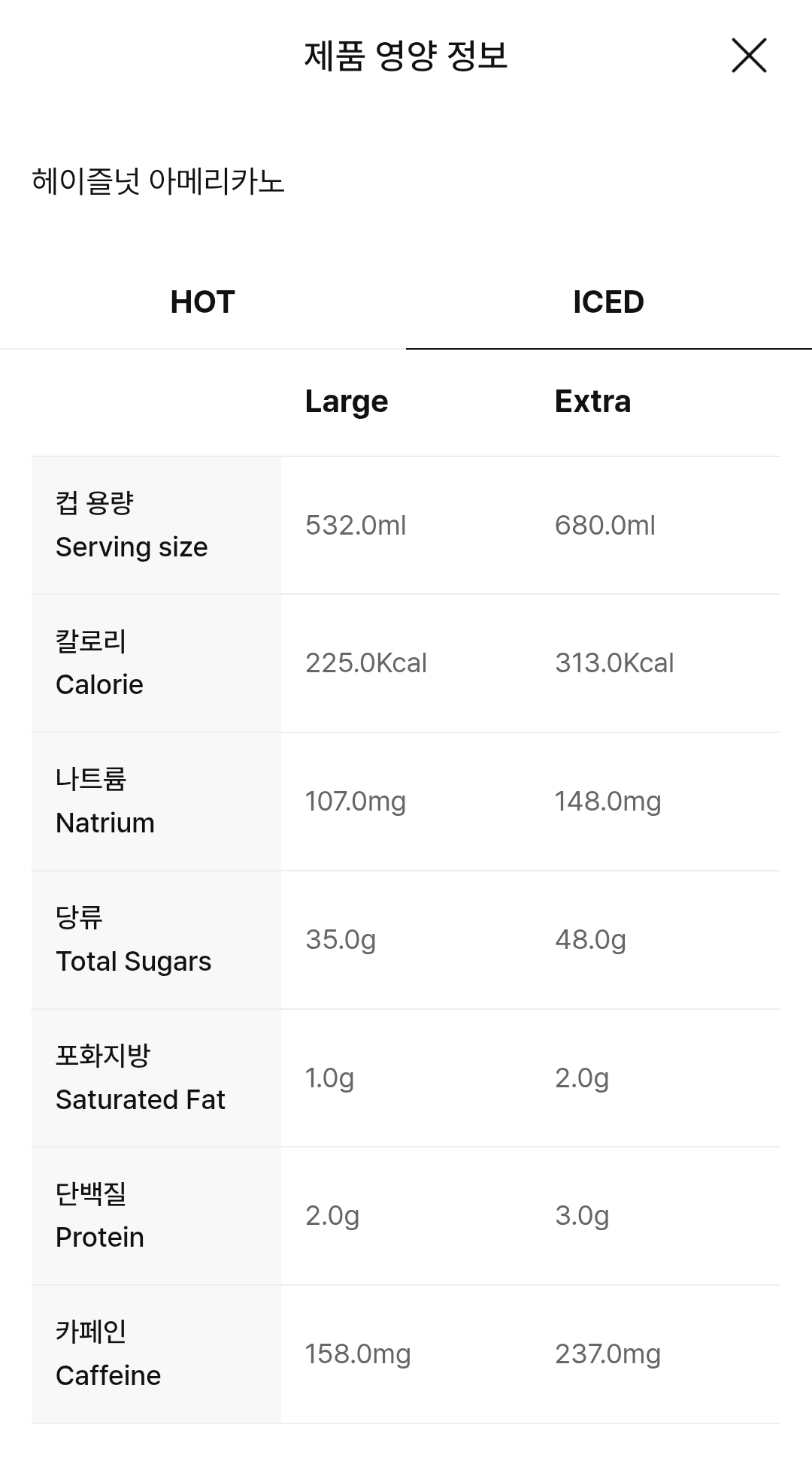Switch to the HOT tab
Viewport: 812px width, 1458px height.
(x=203, y=302)
